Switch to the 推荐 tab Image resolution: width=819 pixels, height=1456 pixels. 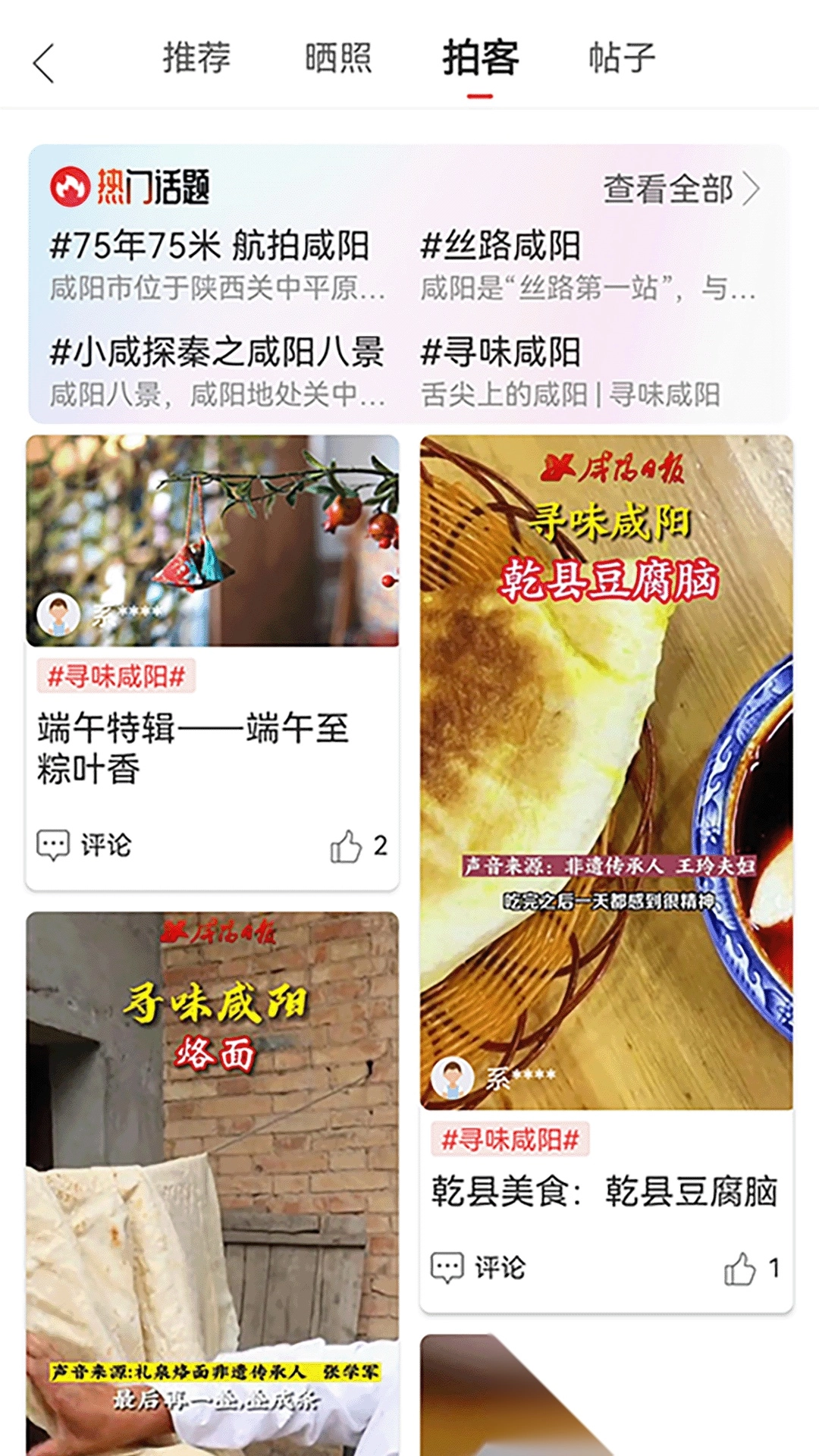point(196,58)
